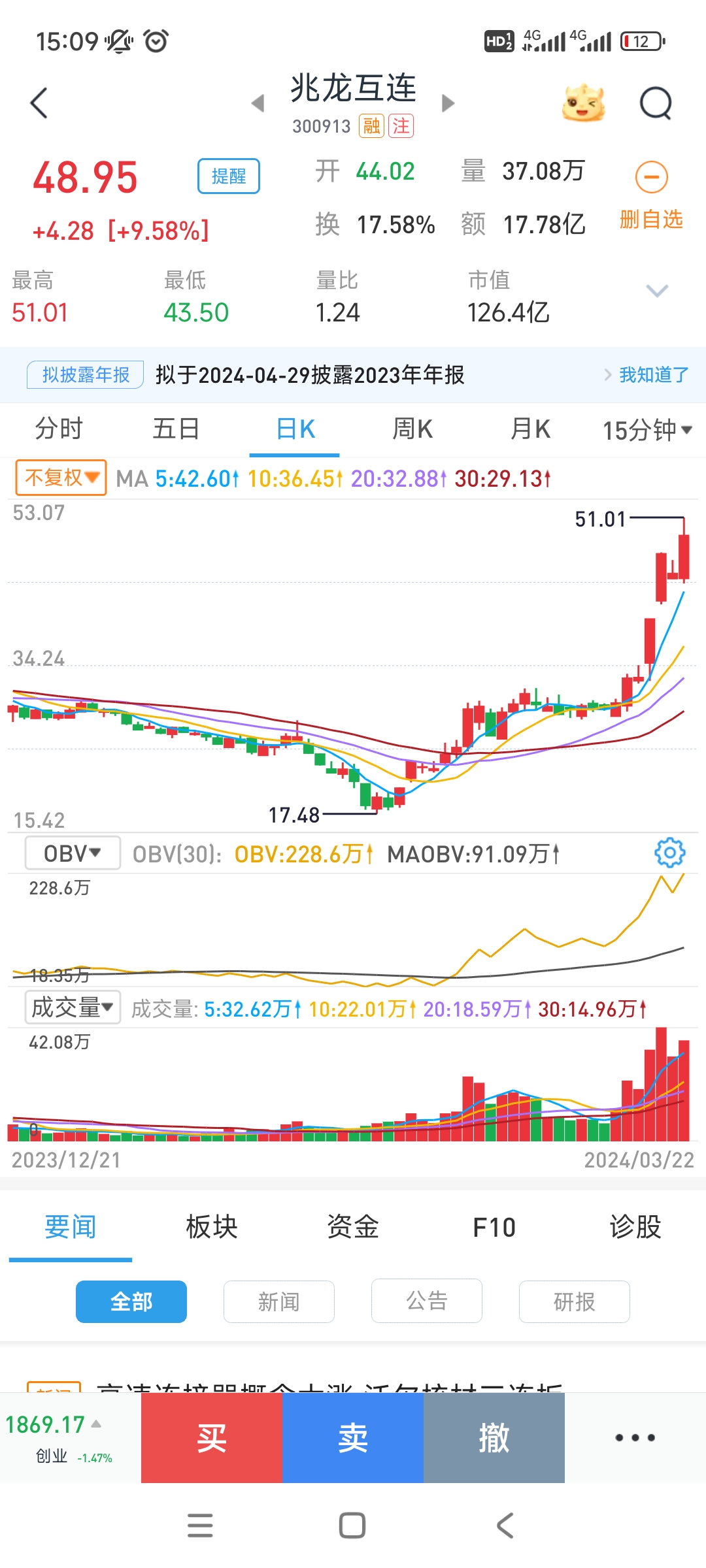Image resolution: width=706 pixels, height=1568 pixels.
Task: Tap the red 买 buy button
Action: (x=212, y=1438)
